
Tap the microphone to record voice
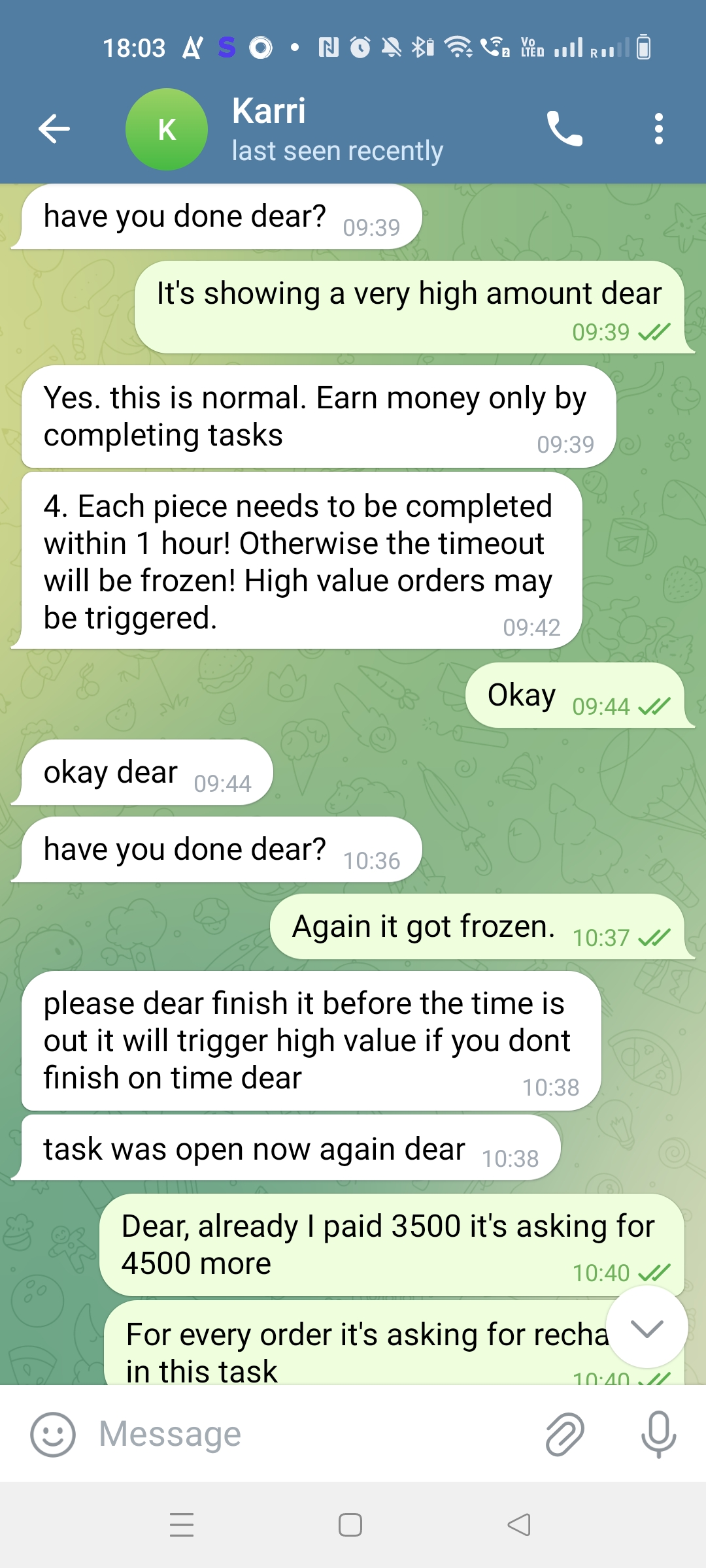(x=658, y=1435)
